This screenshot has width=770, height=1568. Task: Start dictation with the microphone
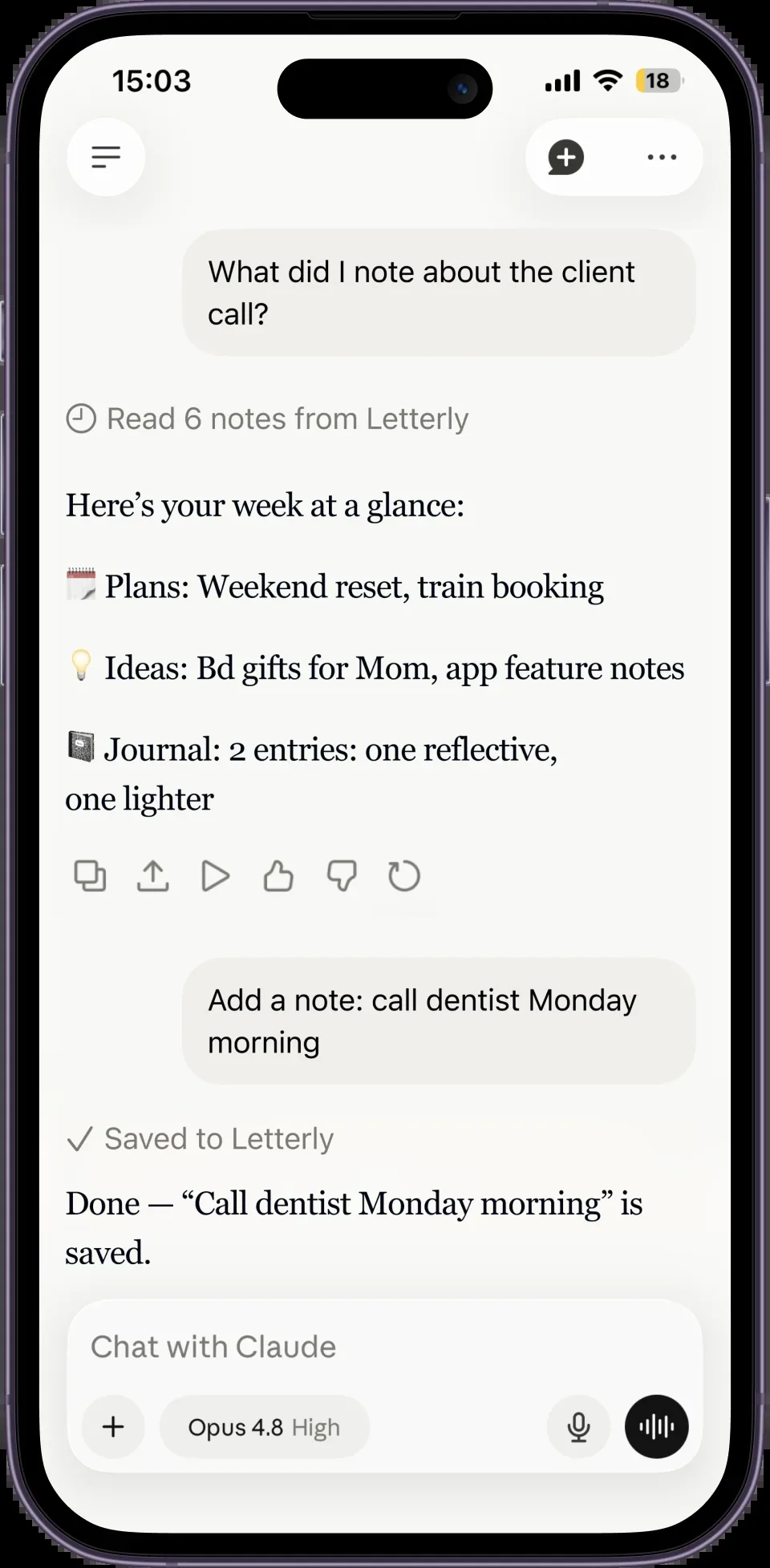(578, 1427)
